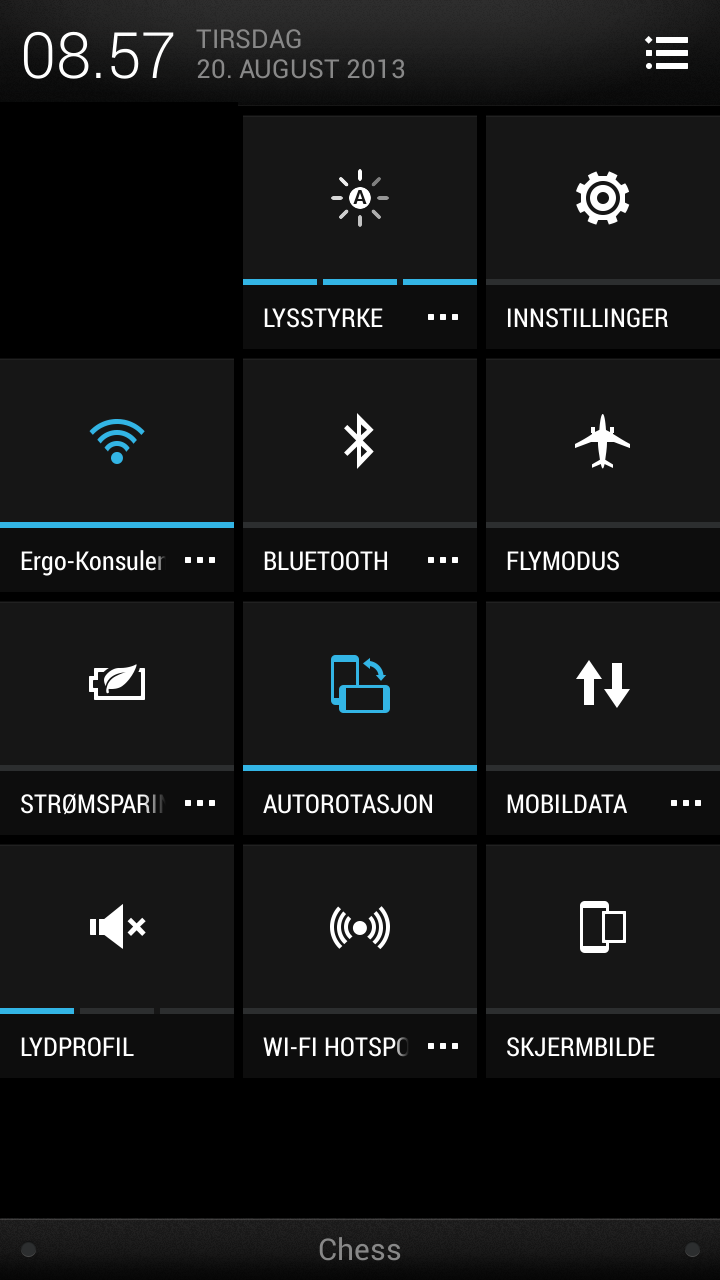Viewport: 720px width, 1280px height.
Task: Disable Autorotasjon screen rotation
Action: coord(360,718)
